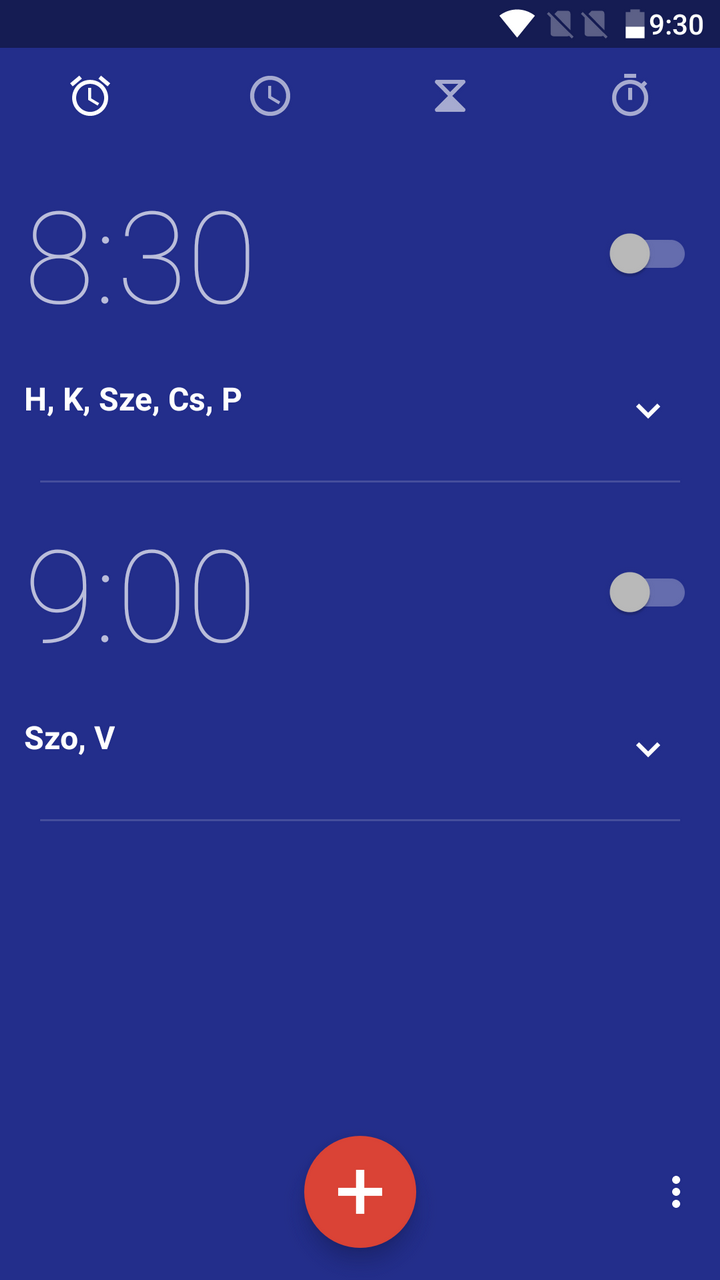Open the hourglass timer tab

click(450, 96)
